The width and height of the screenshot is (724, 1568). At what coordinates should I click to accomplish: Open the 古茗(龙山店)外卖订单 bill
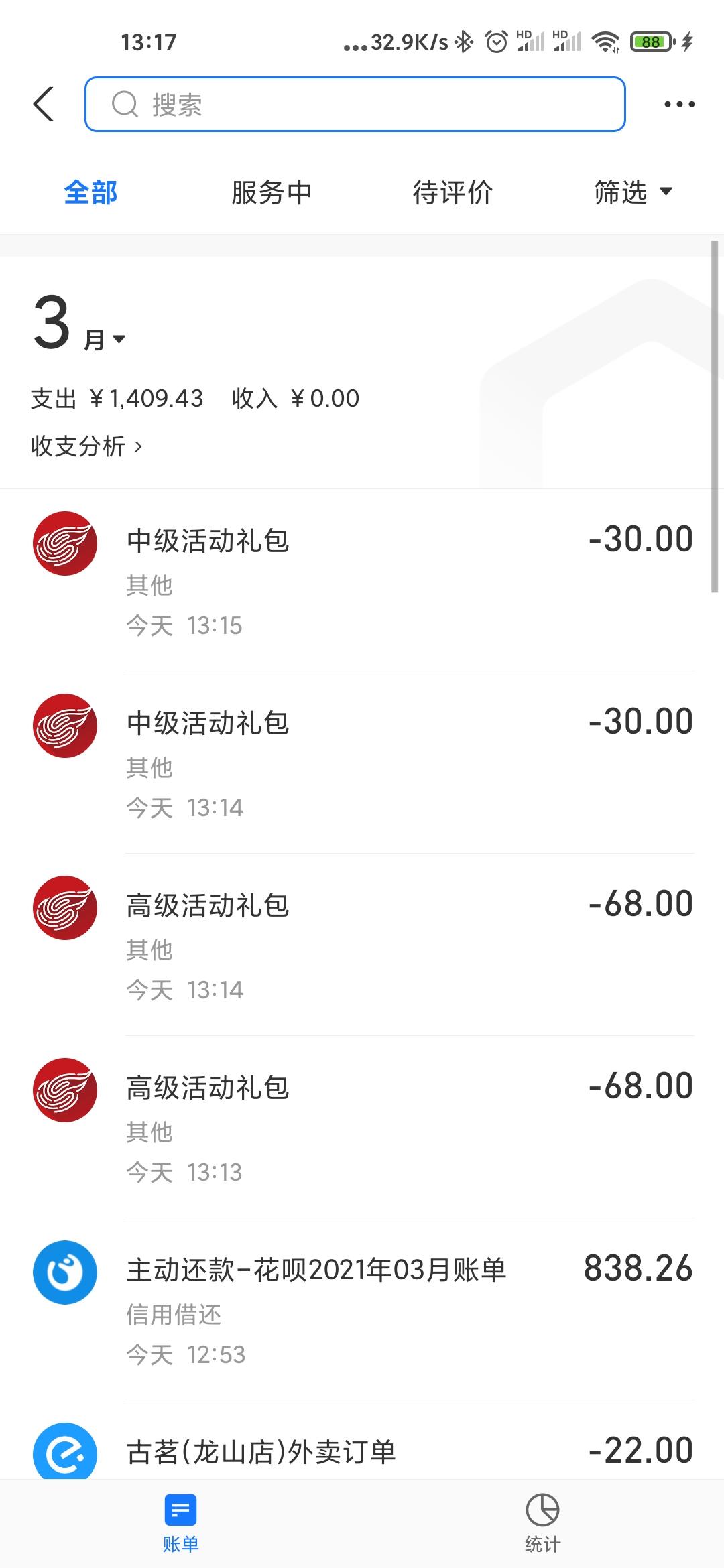point(362,1453)
